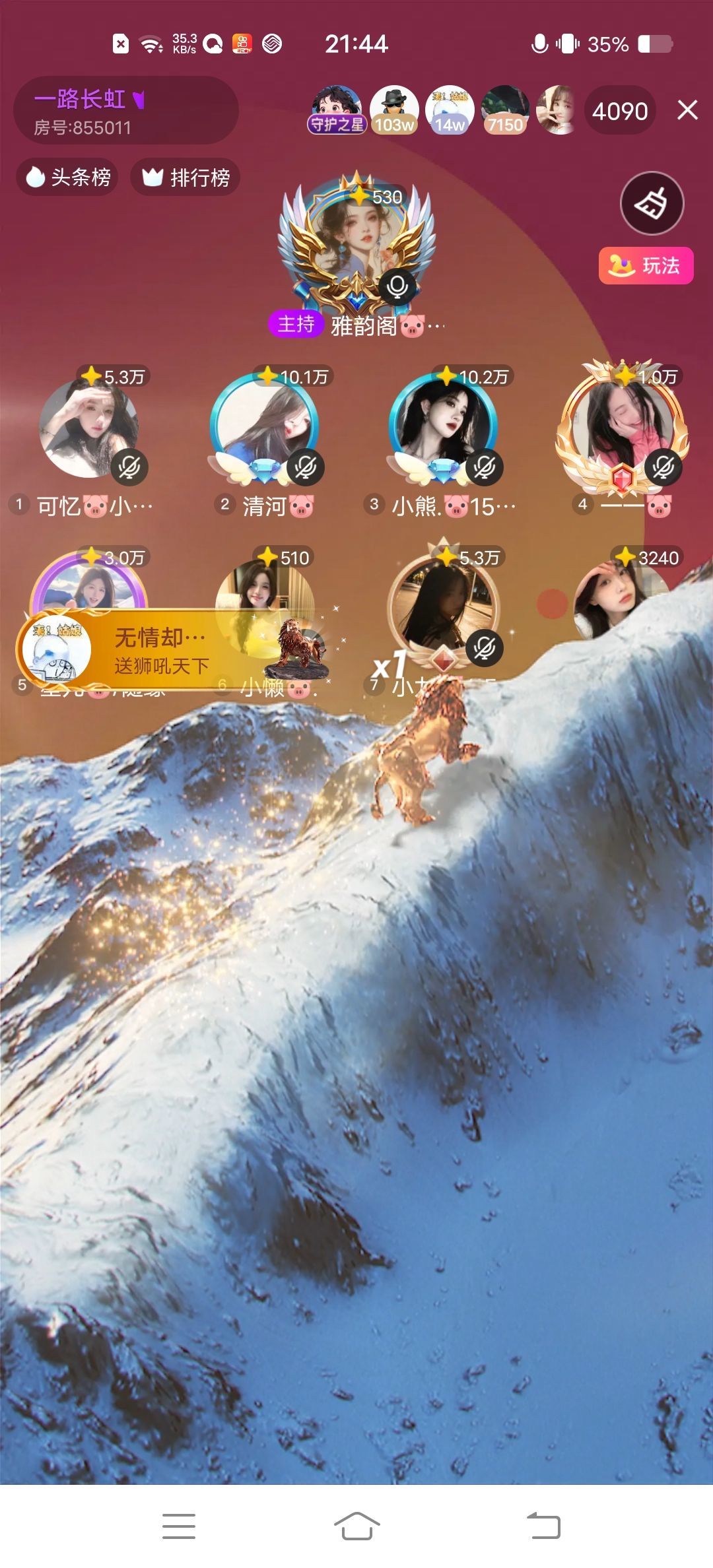Open the 玩法 gameplay button
The image size is (713, 1568).
pos(646,266)
